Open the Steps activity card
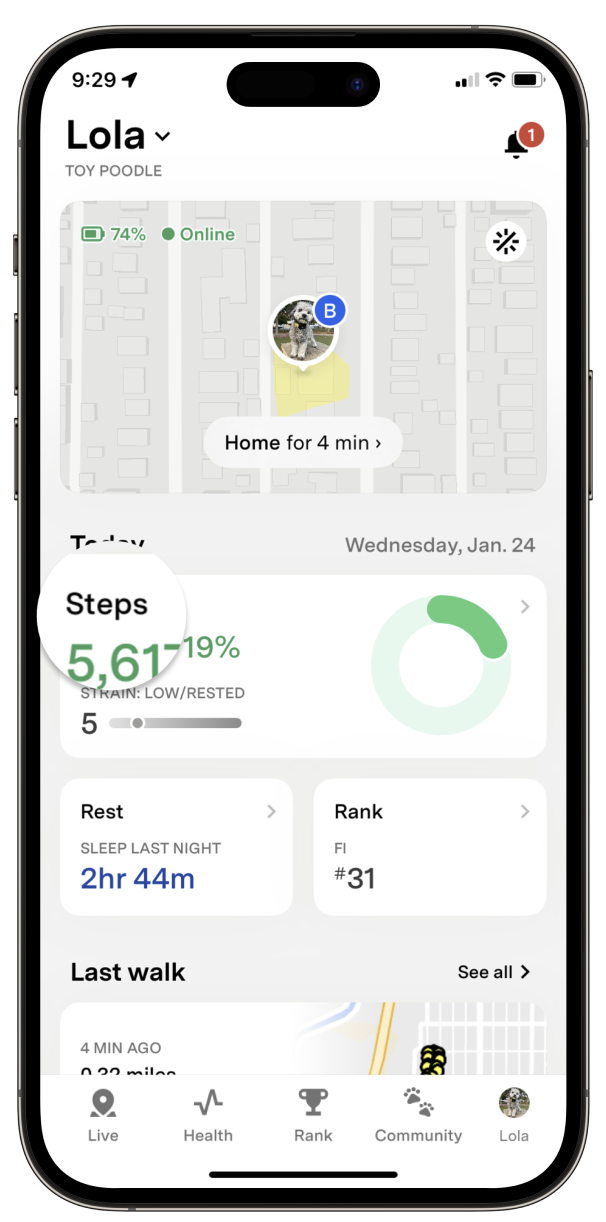This screenshot has height=1222, width=606. click(x=303, y=665)
